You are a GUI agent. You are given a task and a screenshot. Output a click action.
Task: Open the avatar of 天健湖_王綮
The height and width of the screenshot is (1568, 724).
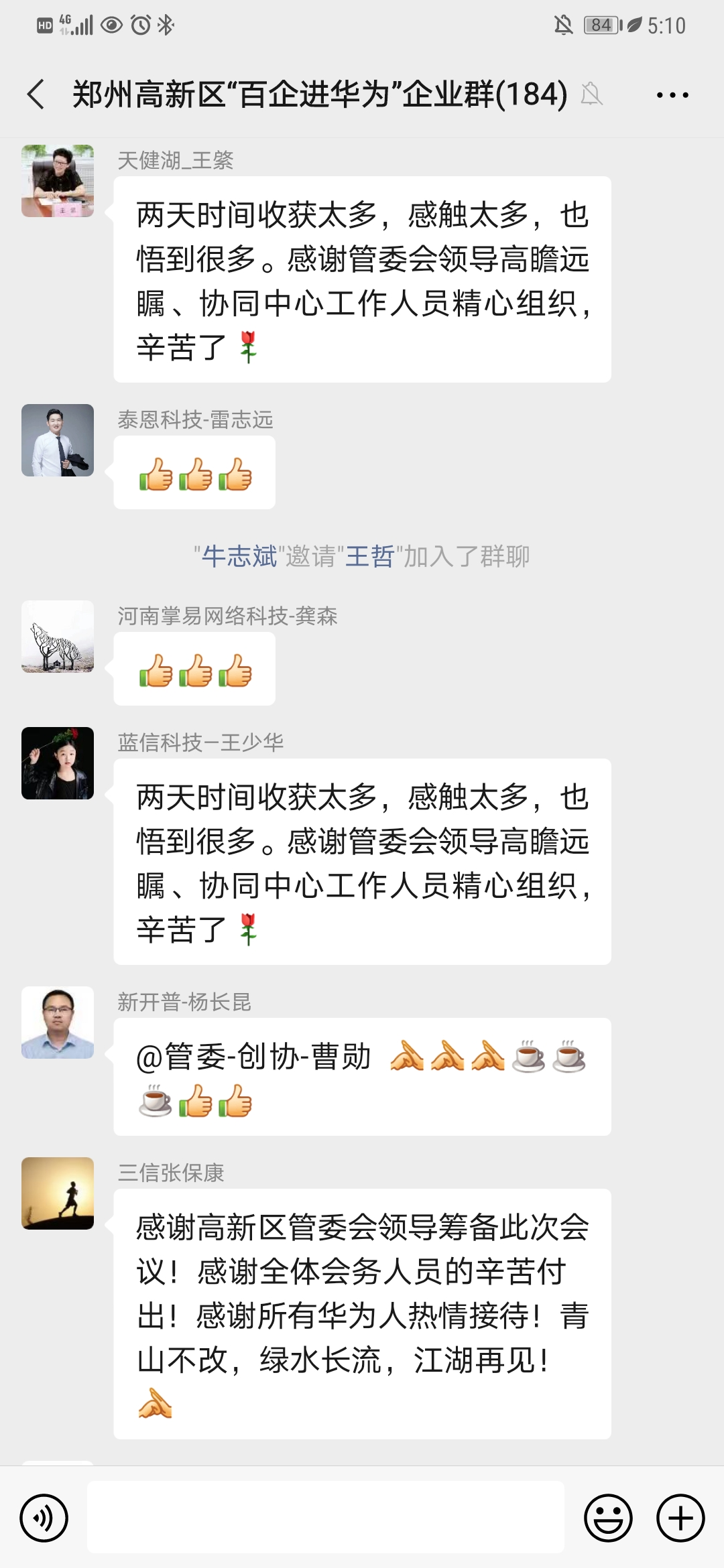point(58,181)
